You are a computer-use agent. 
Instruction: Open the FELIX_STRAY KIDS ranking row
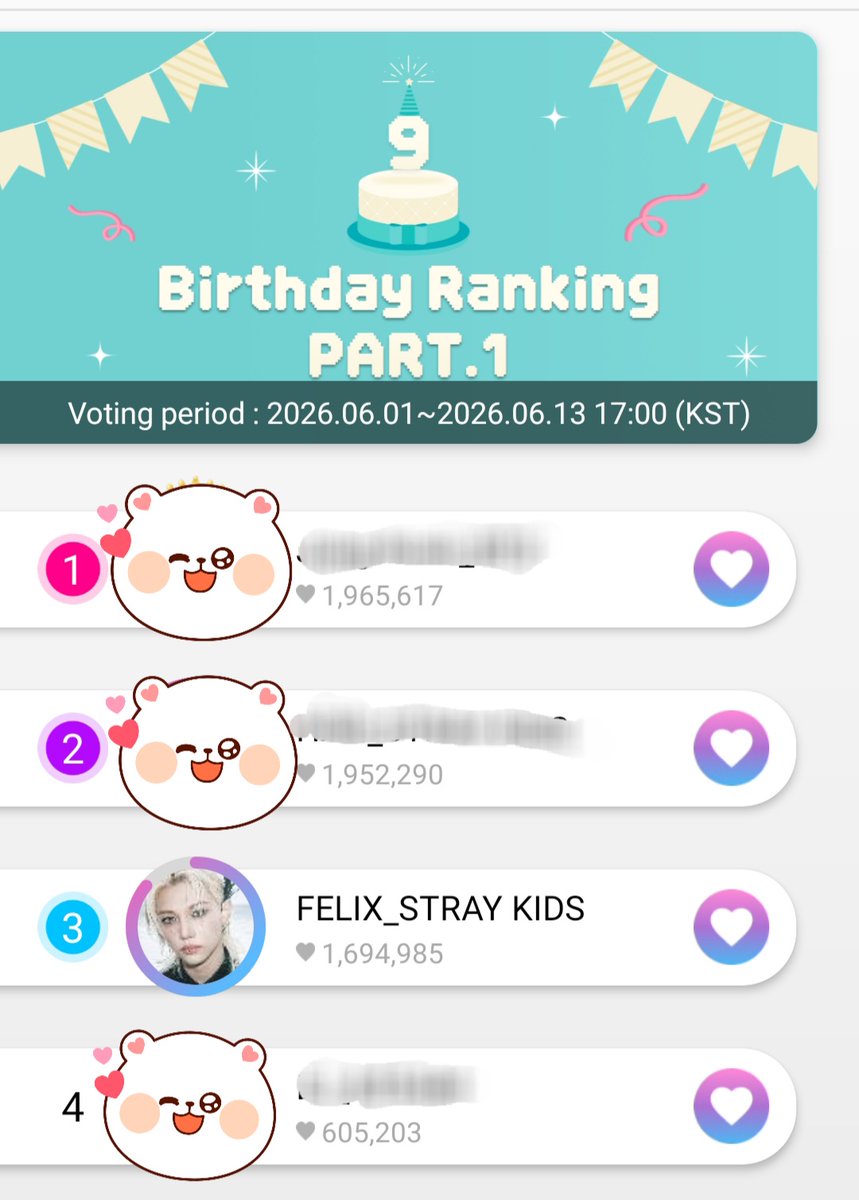(398, 927)
